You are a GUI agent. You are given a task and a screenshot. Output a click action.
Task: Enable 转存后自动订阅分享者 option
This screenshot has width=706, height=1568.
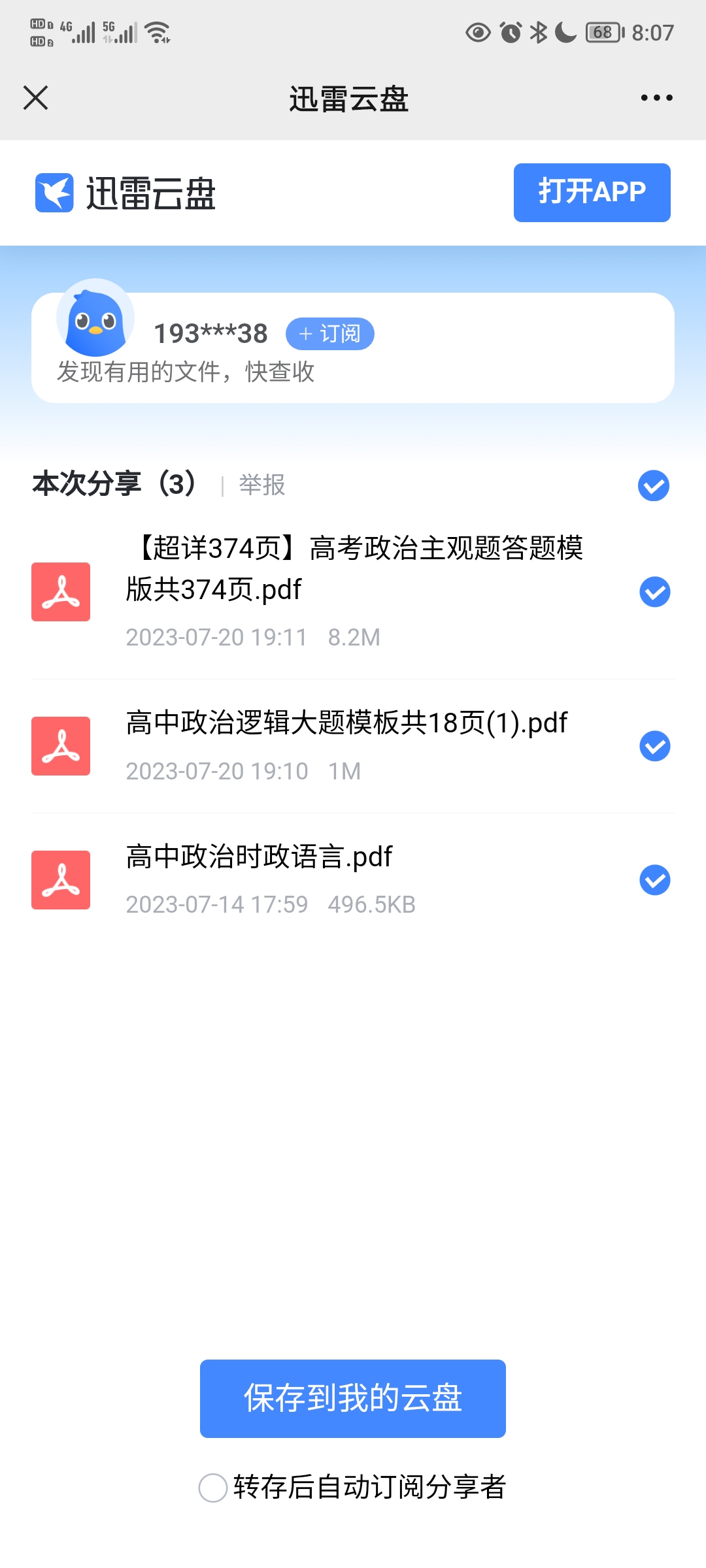[x=213, y=1488]
